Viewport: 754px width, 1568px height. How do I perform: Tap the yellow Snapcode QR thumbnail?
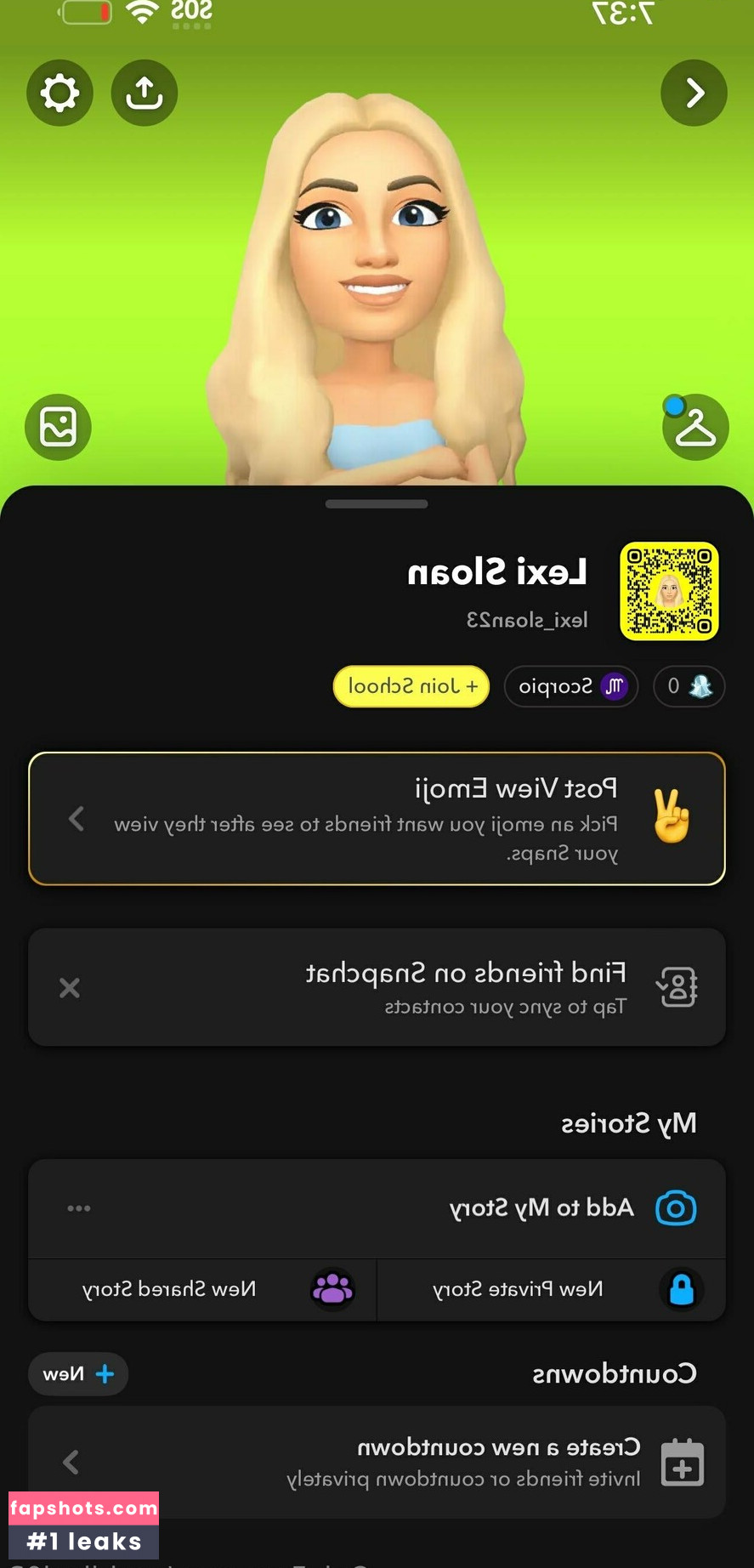tap(669, 591)
